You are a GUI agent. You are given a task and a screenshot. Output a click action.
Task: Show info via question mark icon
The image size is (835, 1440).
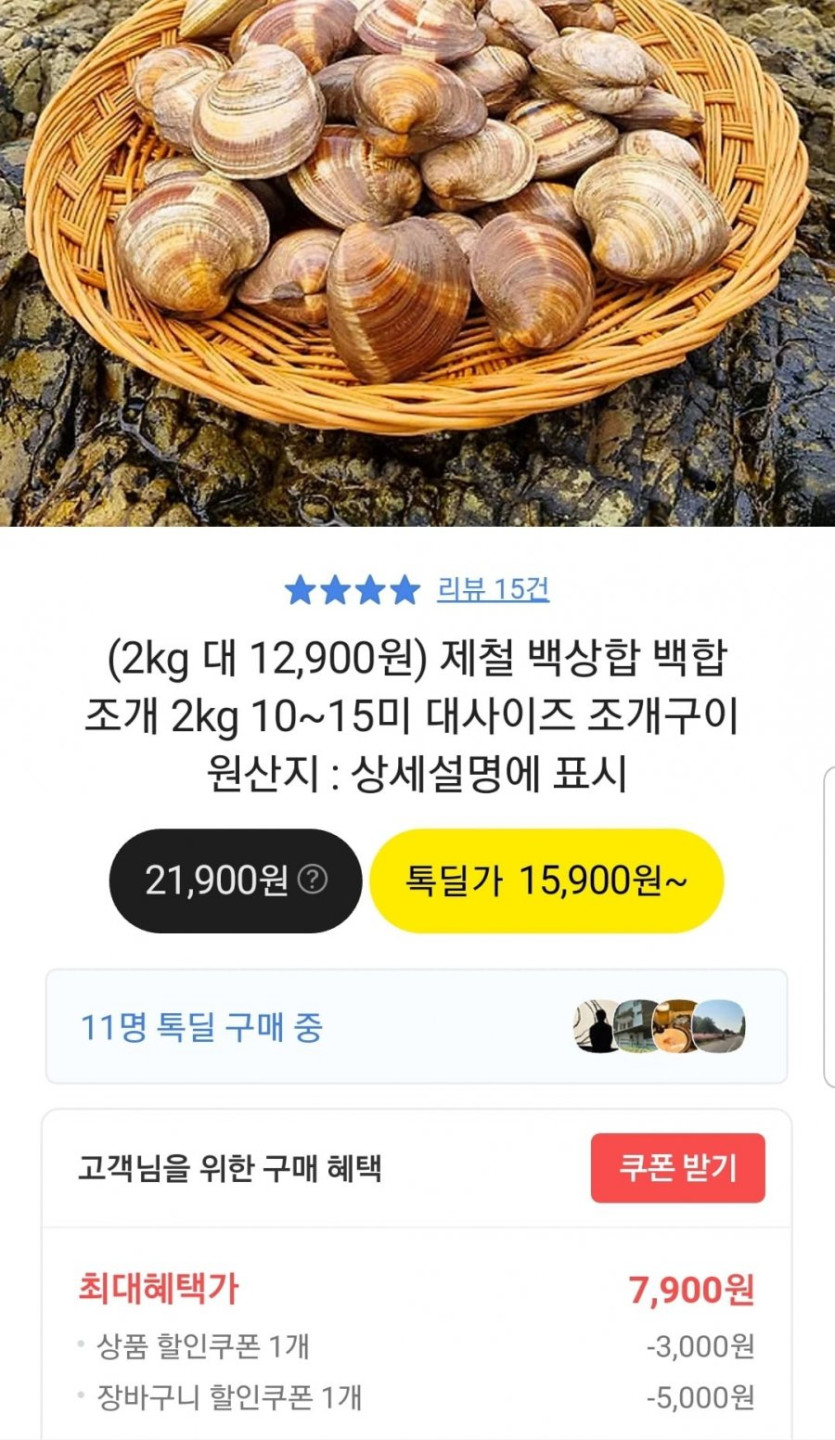click(314, 880)
